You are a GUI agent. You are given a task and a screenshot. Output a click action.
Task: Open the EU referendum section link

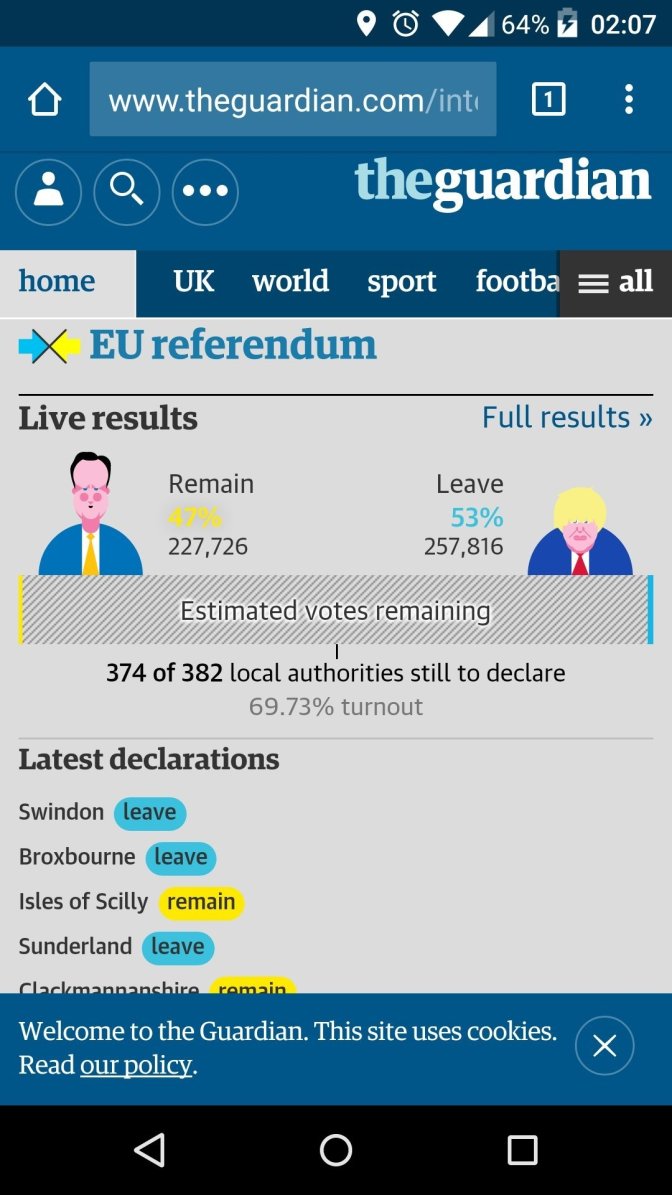[x=233, y=345]
